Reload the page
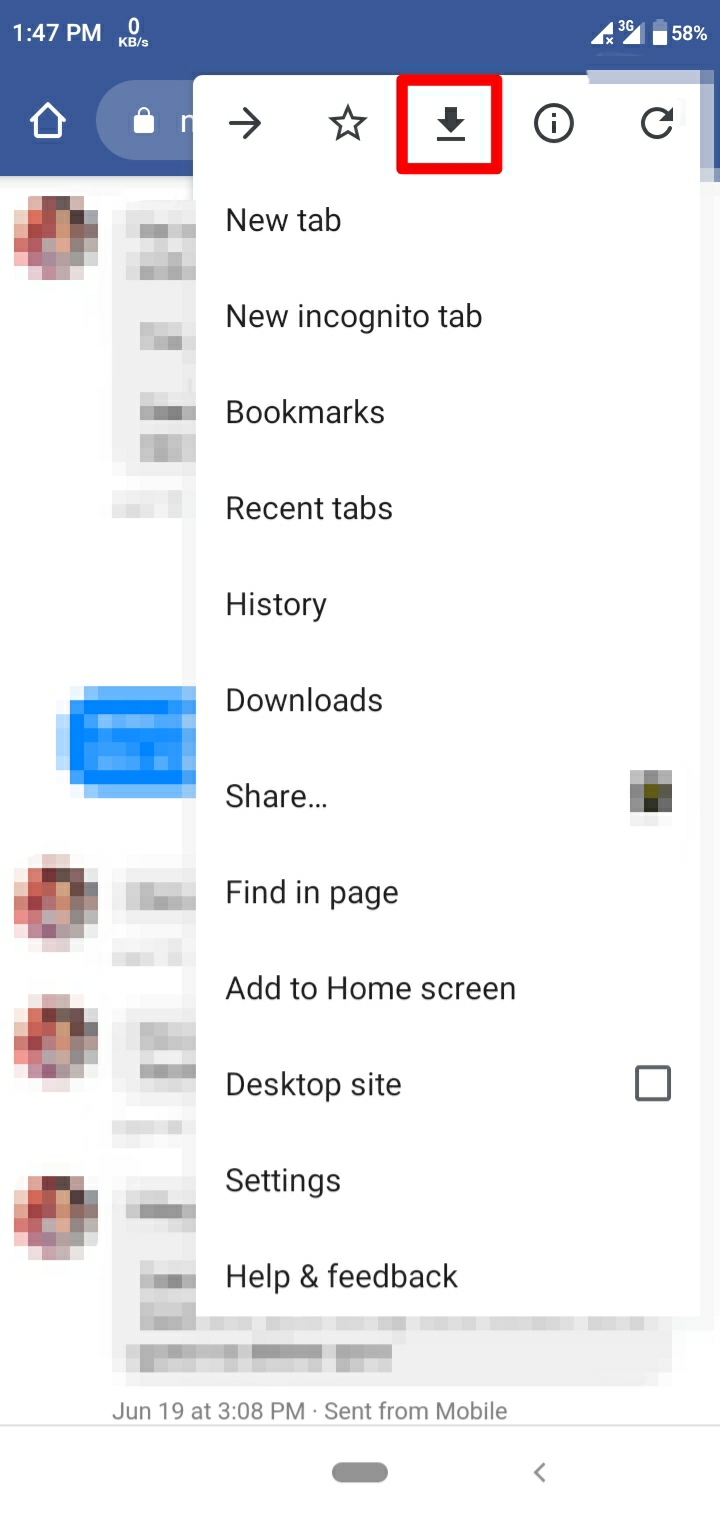 pos(656,124)
